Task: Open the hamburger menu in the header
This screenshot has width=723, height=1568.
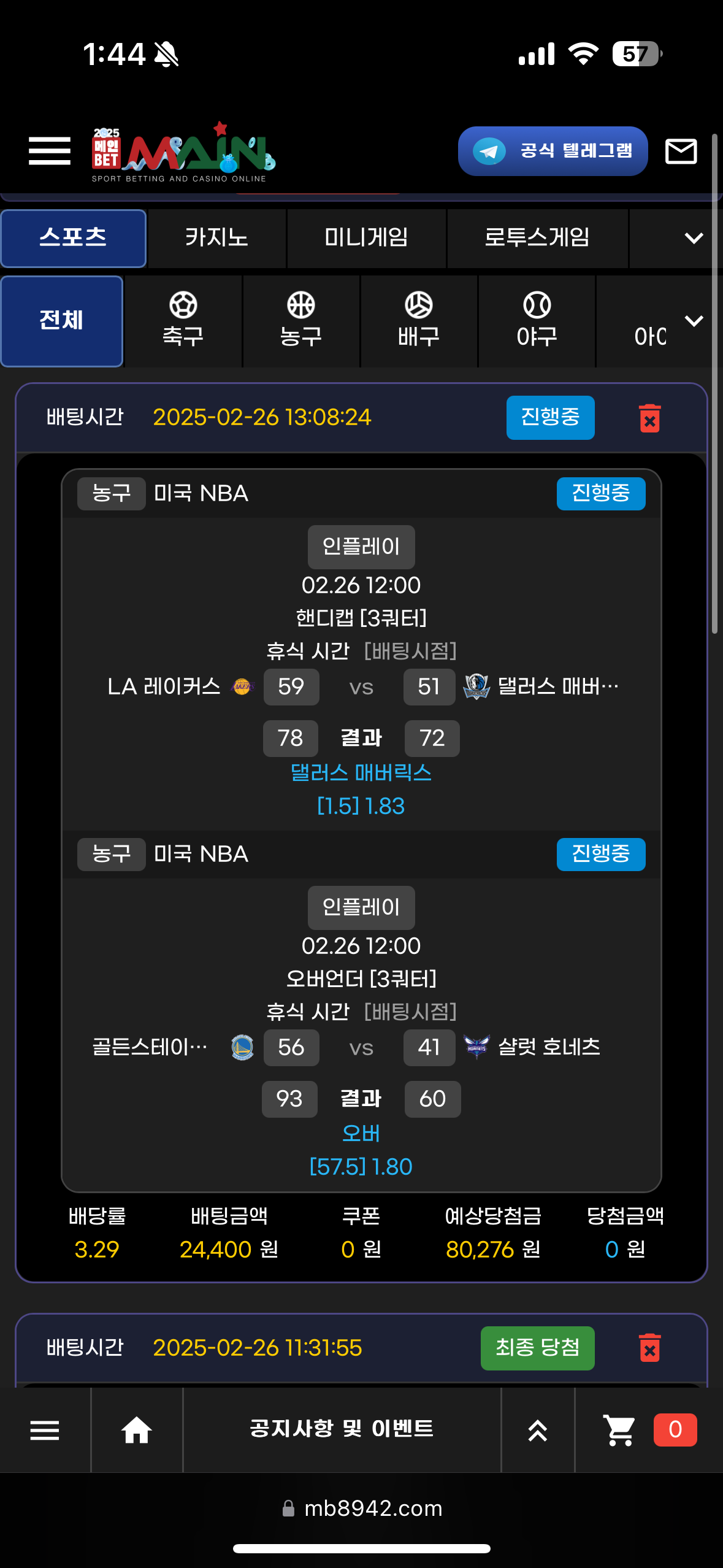Action: pos(50,151)
